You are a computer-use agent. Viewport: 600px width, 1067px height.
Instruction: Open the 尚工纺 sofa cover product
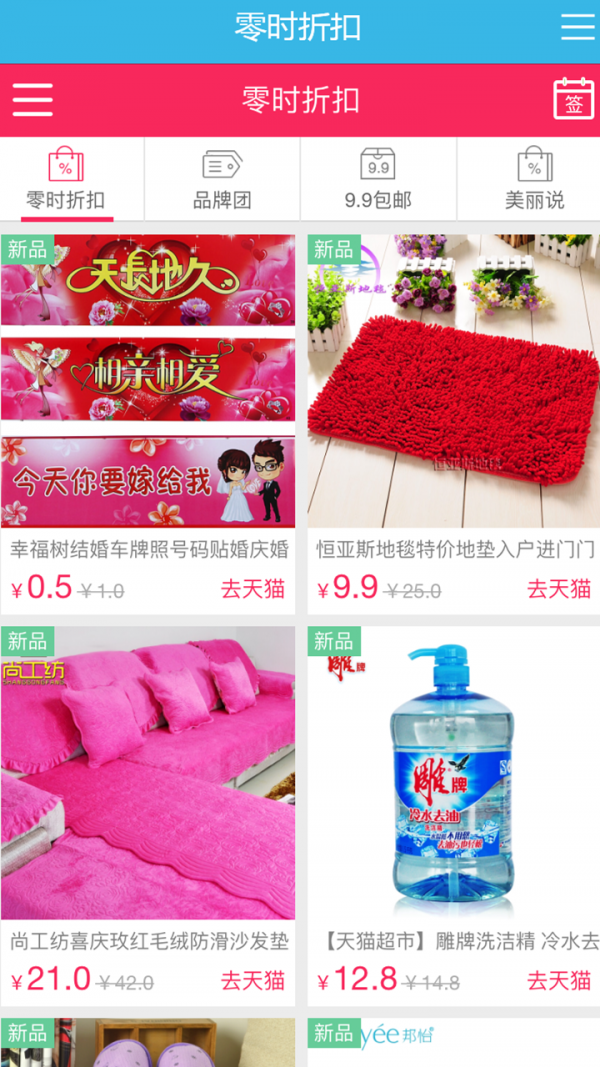click(x=148, y=772)
